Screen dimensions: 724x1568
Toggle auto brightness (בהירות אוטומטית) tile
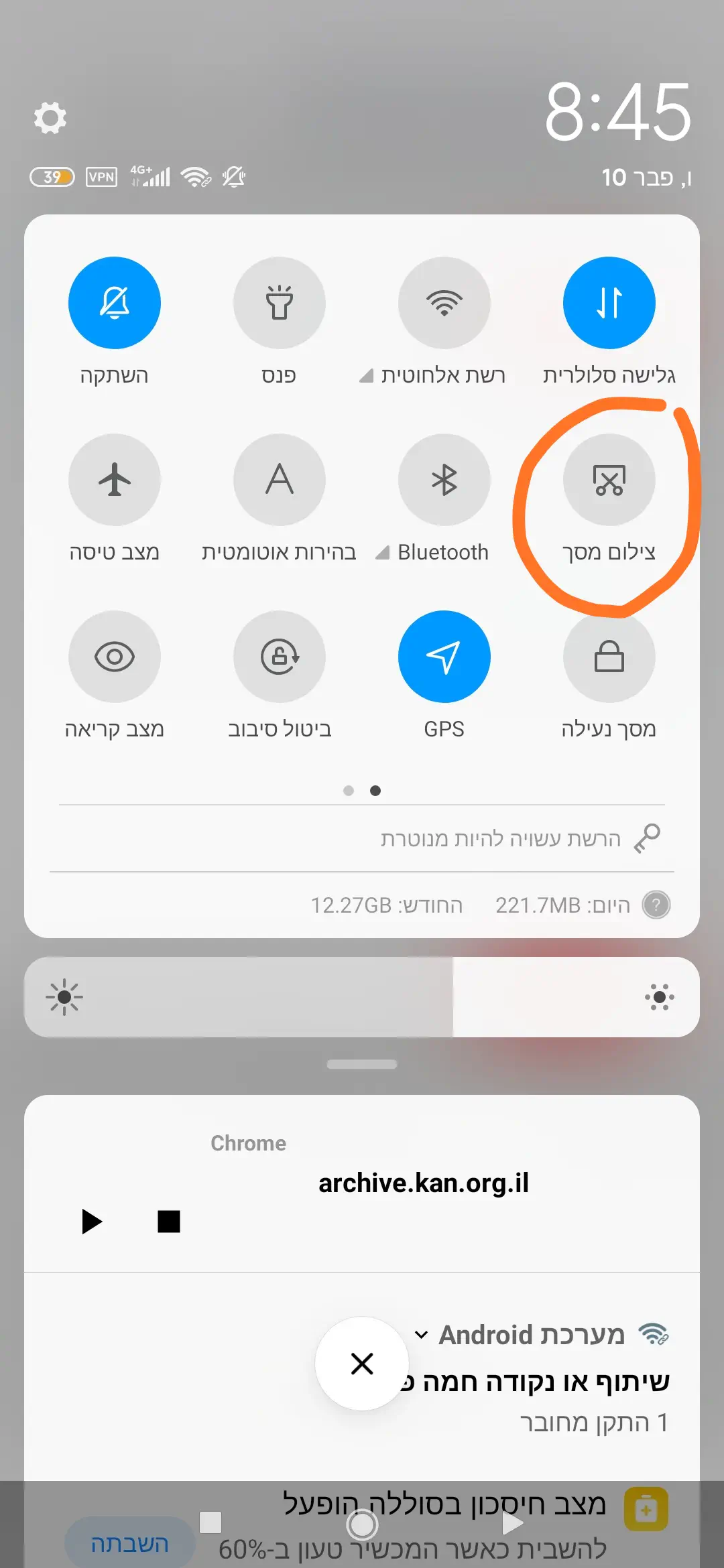point(280,480)
